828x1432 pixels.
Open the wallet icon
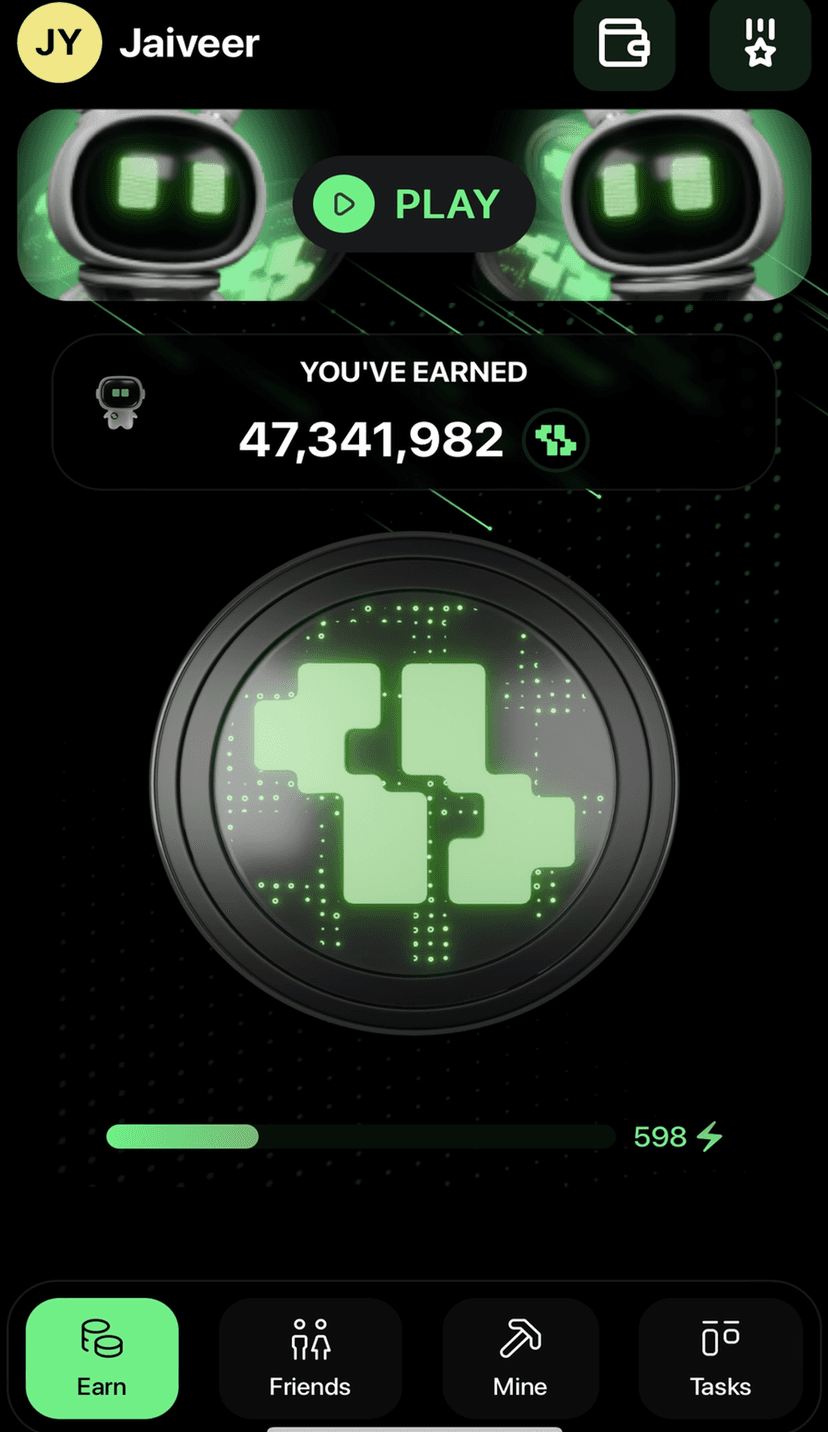coord(624,44)
